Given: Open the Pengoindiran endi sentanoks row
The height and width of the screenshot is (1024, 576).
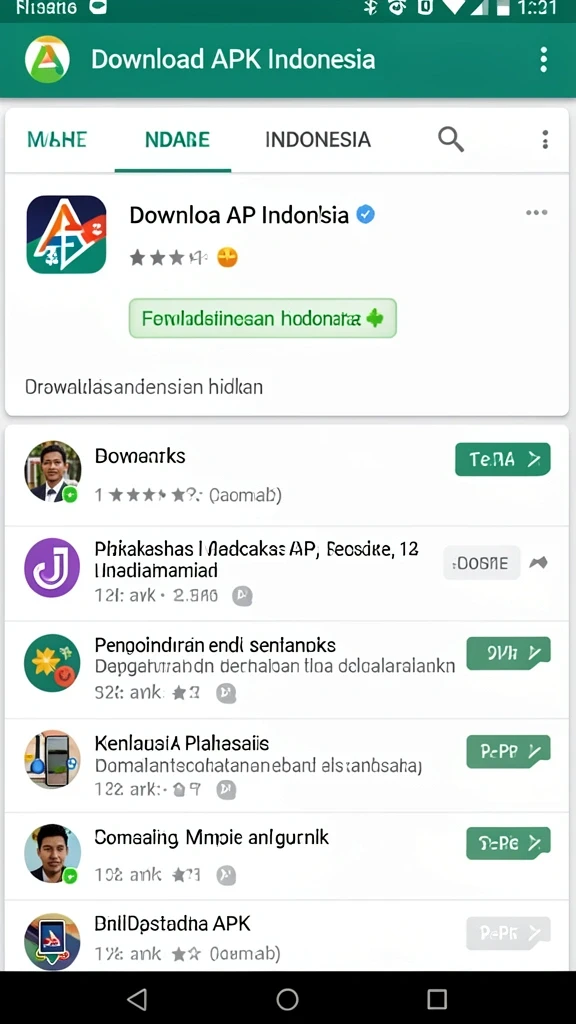Looking at the screenshot, I should coord(287,669).
